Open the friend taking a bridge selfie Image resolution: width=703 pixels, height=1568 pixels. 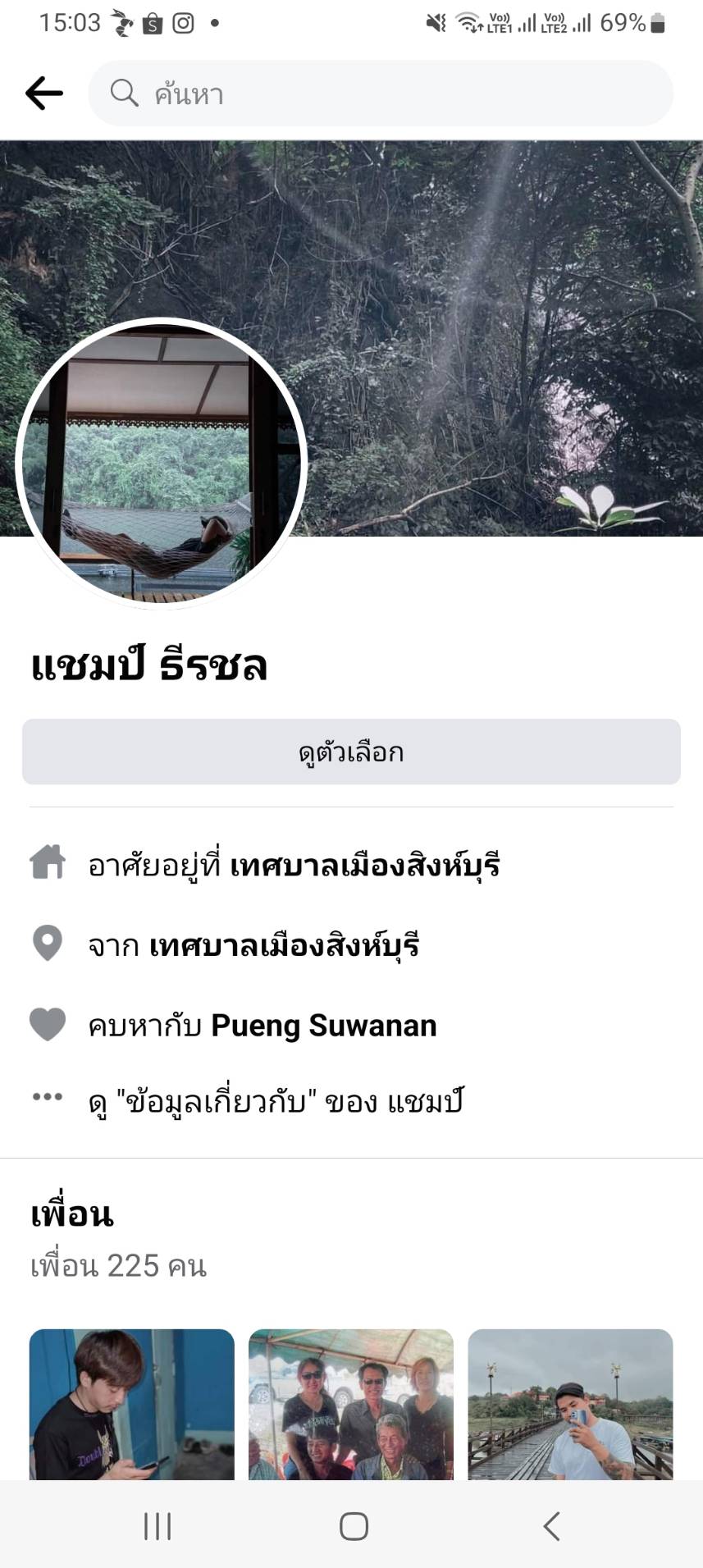coord(570,1404)
